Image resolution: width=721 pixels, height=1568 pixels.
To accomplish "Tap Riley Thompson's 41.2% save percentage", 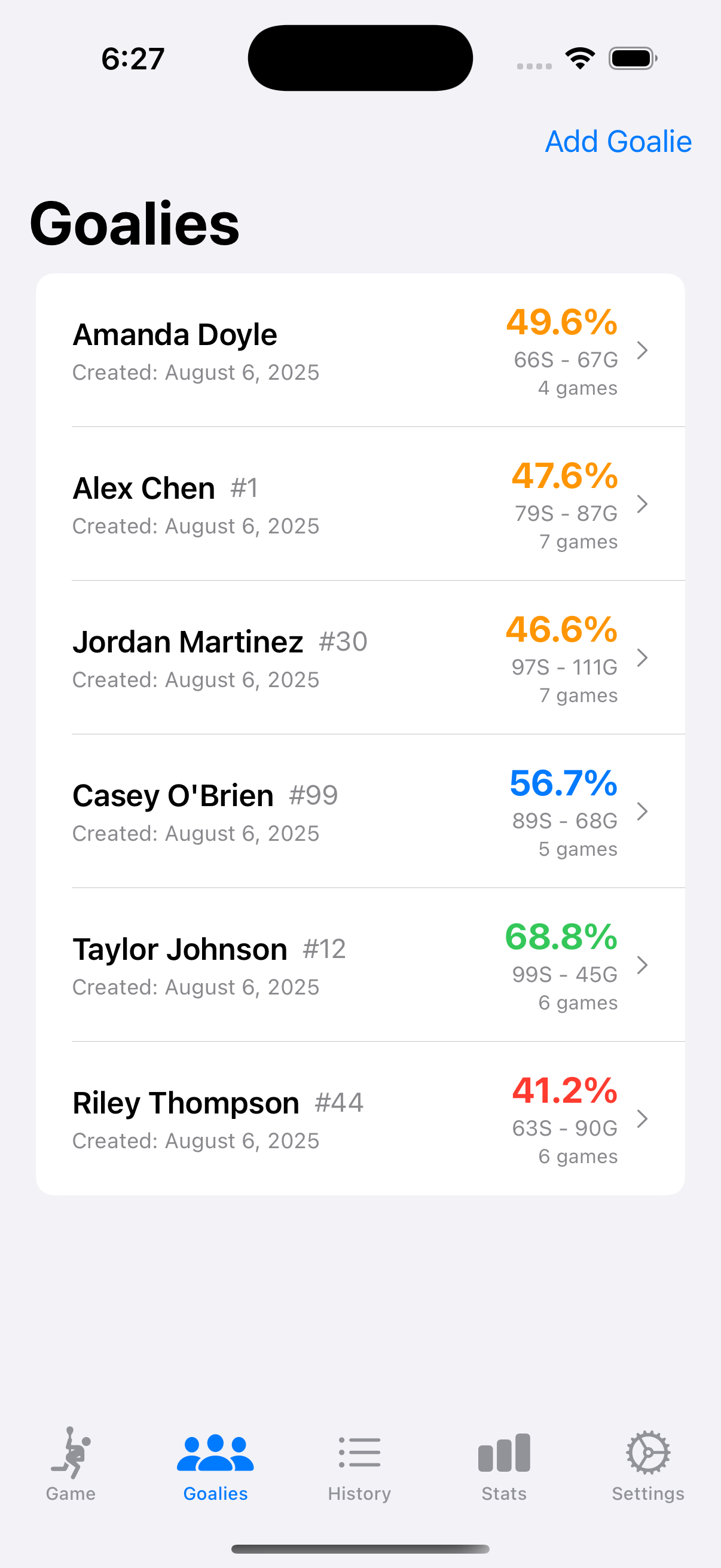I will pyautogui.click(x=564, y=1090).
